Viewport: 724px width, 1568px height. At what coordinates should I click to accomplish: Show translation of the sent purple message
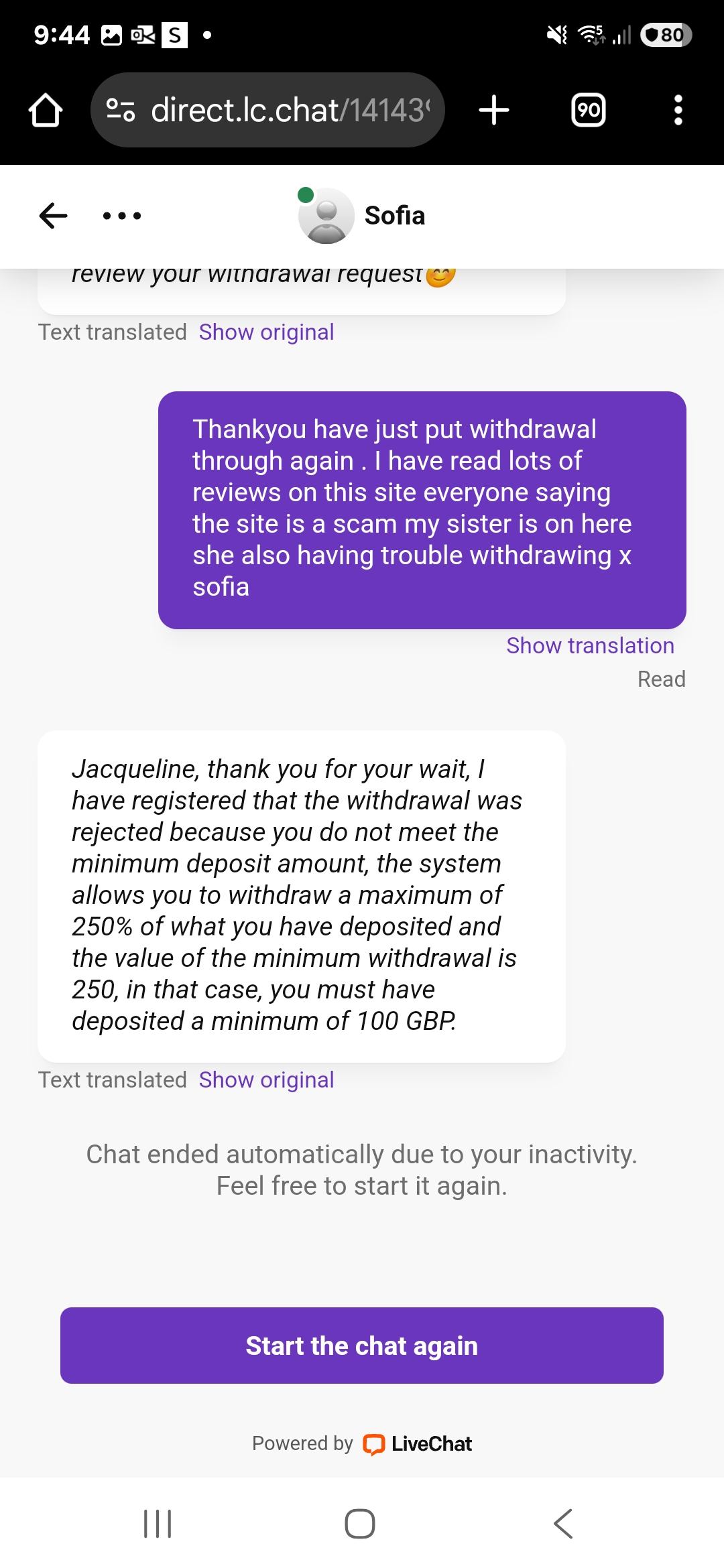(590, 645)
